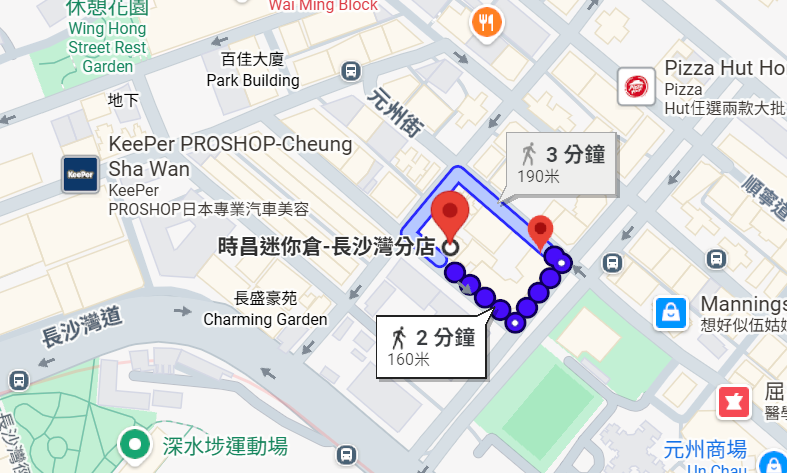Screen dimensions: 787x473
Task: Select the 2-minute 160m walking route
Action: [431, 345]
